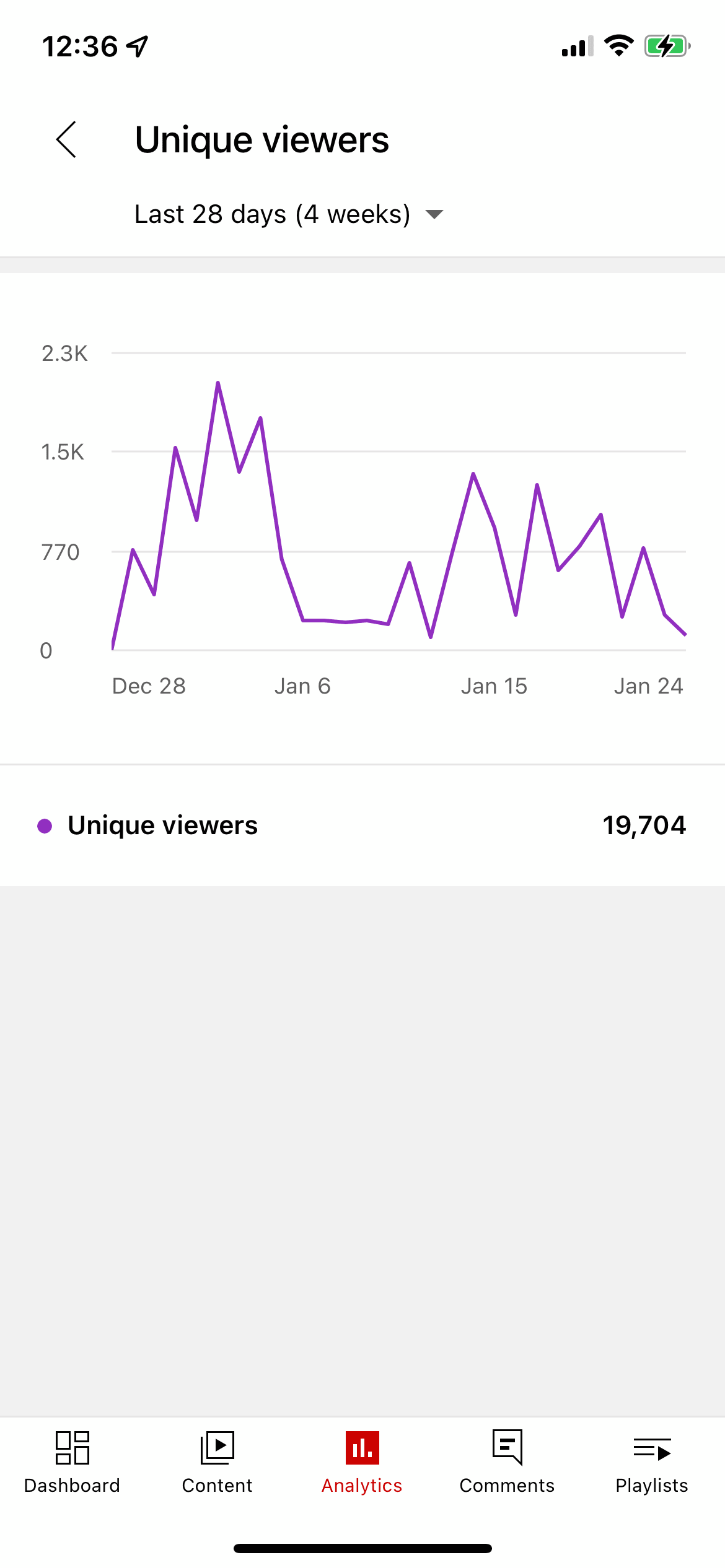Open the Last 28 days date range dropdown
725x1568 pixels.
289,214
